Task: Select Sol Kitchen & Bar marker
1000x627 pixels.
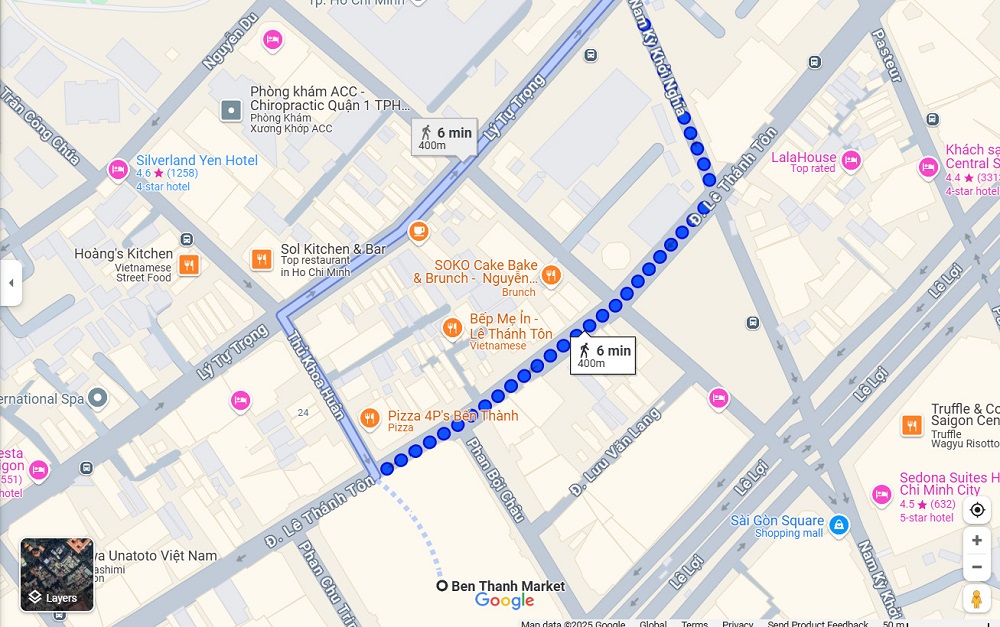Action: tap(262, 260)
